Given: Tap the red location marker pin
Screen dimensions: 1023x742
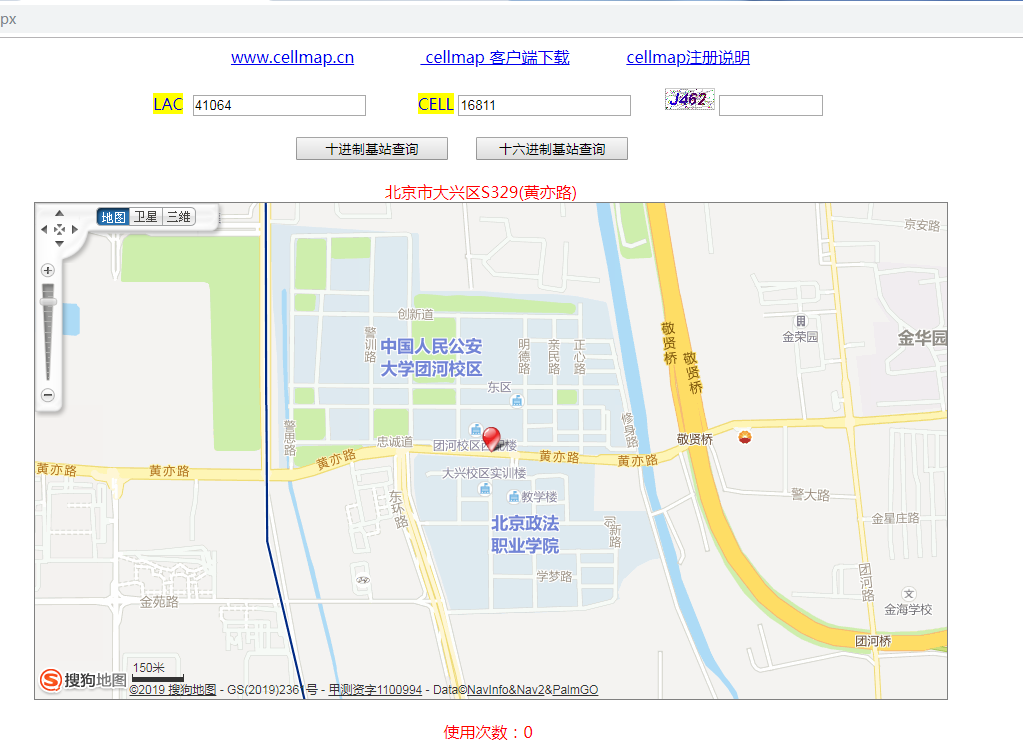Looking at the screenshot, I should point(491,437).
